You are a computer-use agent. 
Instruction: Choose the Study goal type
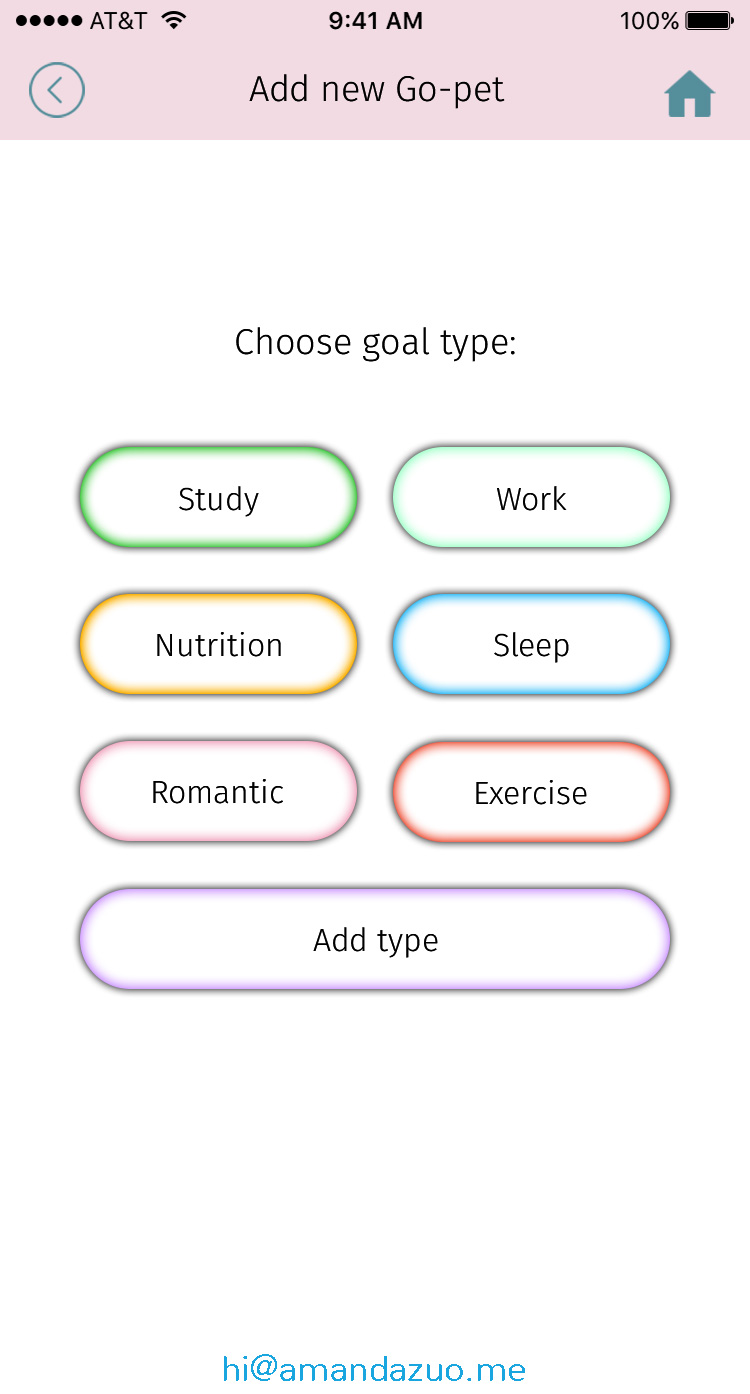point(218,498)
